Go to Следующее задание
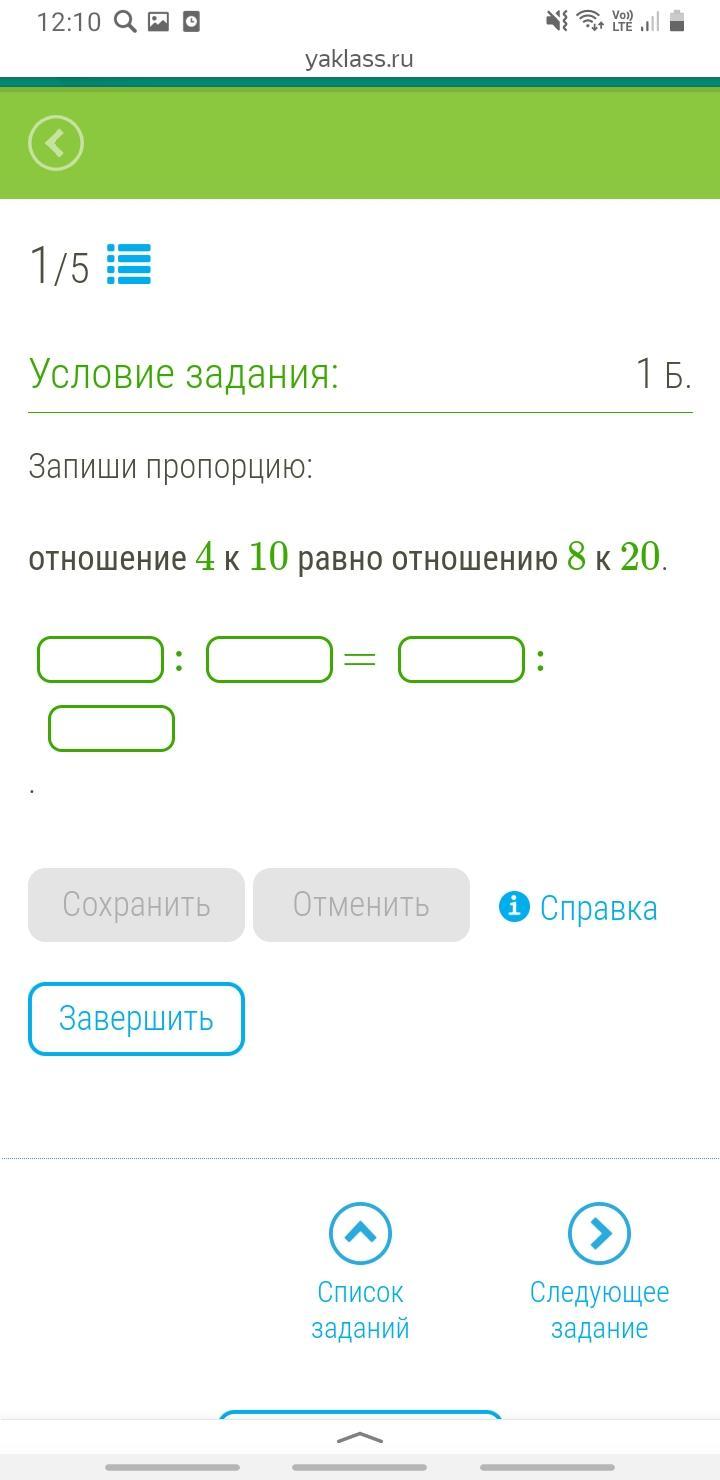Viewport: 720px width, 1480px height. pyautogui.click(x=599, y=1272)
